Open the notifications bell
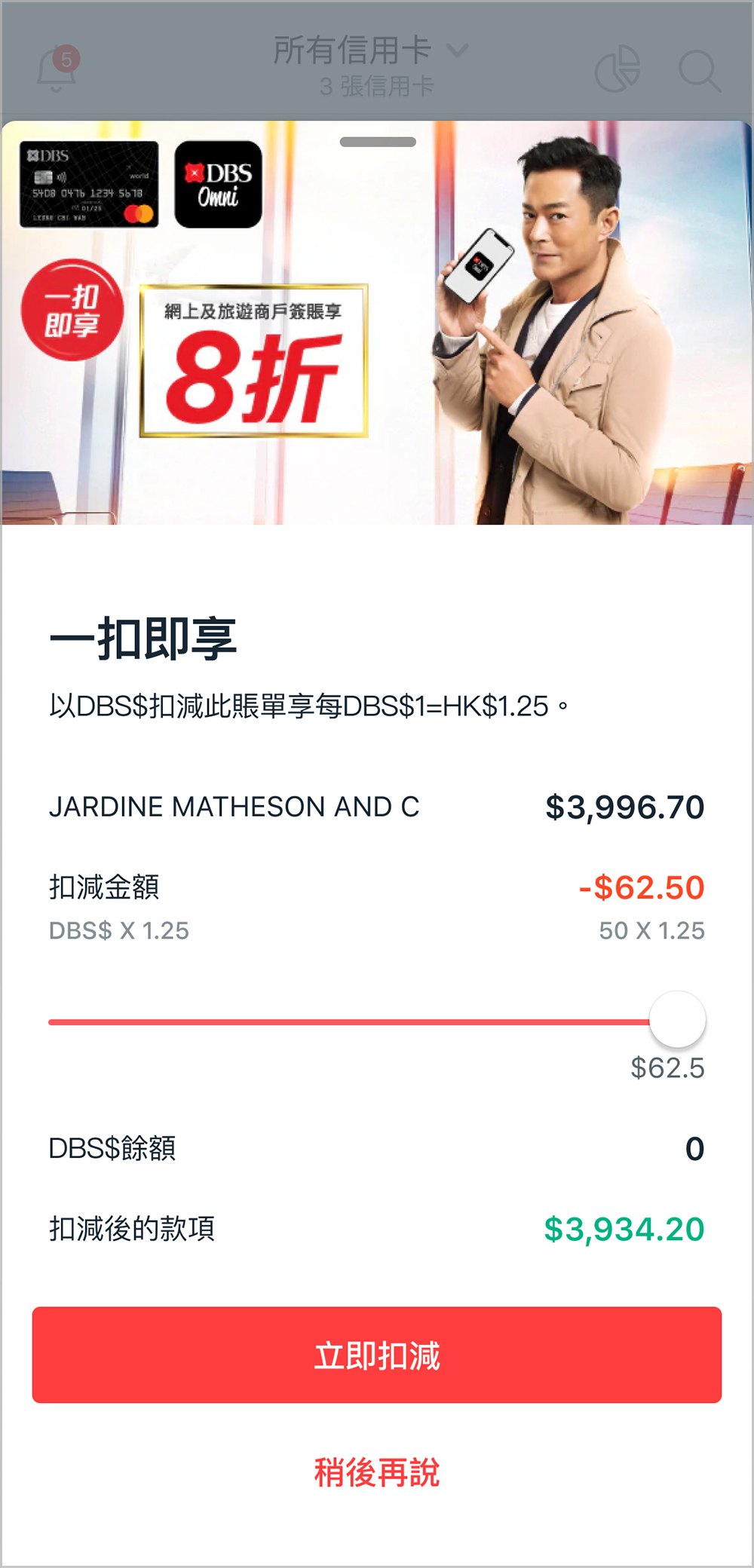This screenshot has height=1568, width=754. tap(57, 69)
